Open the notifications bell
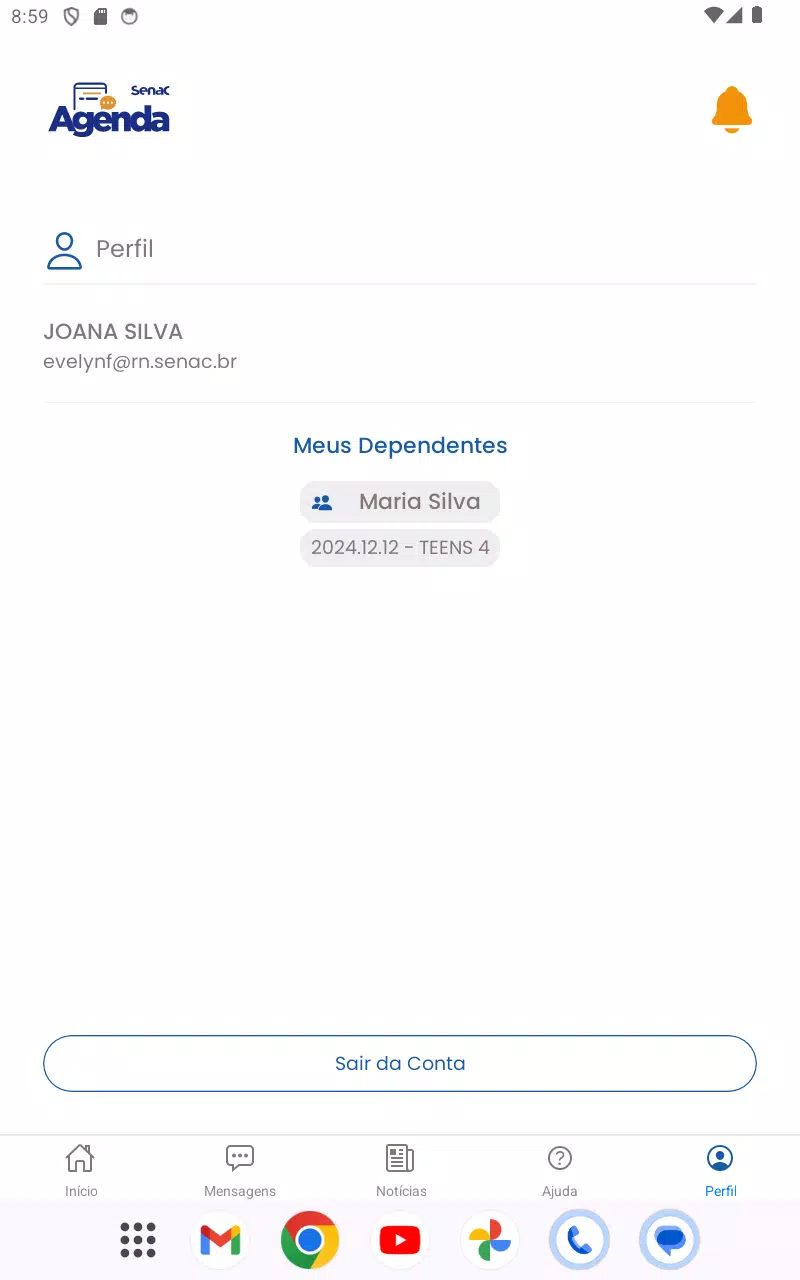 click(731, 109)
